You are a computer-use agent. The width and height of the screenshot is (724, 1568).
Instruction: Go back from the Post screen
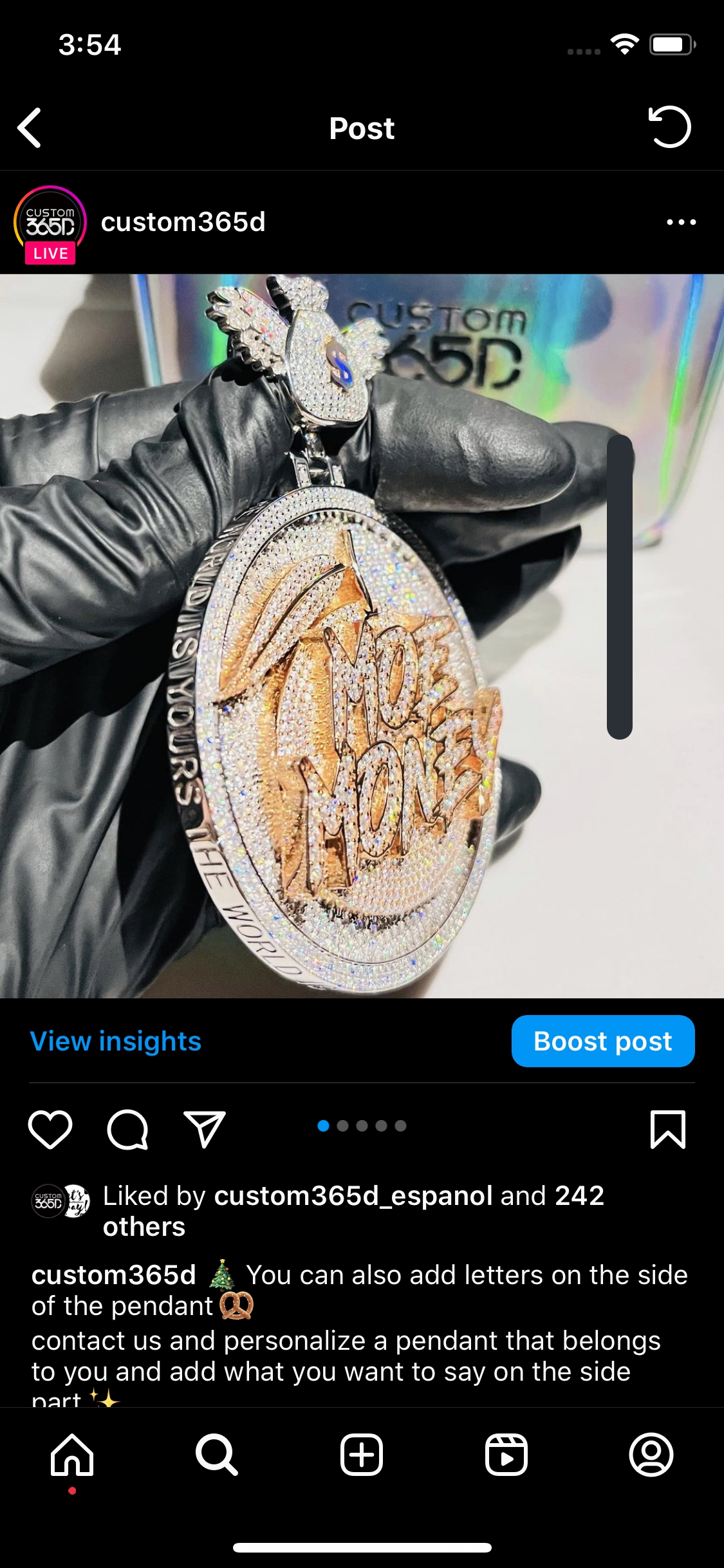pos(30,127)
